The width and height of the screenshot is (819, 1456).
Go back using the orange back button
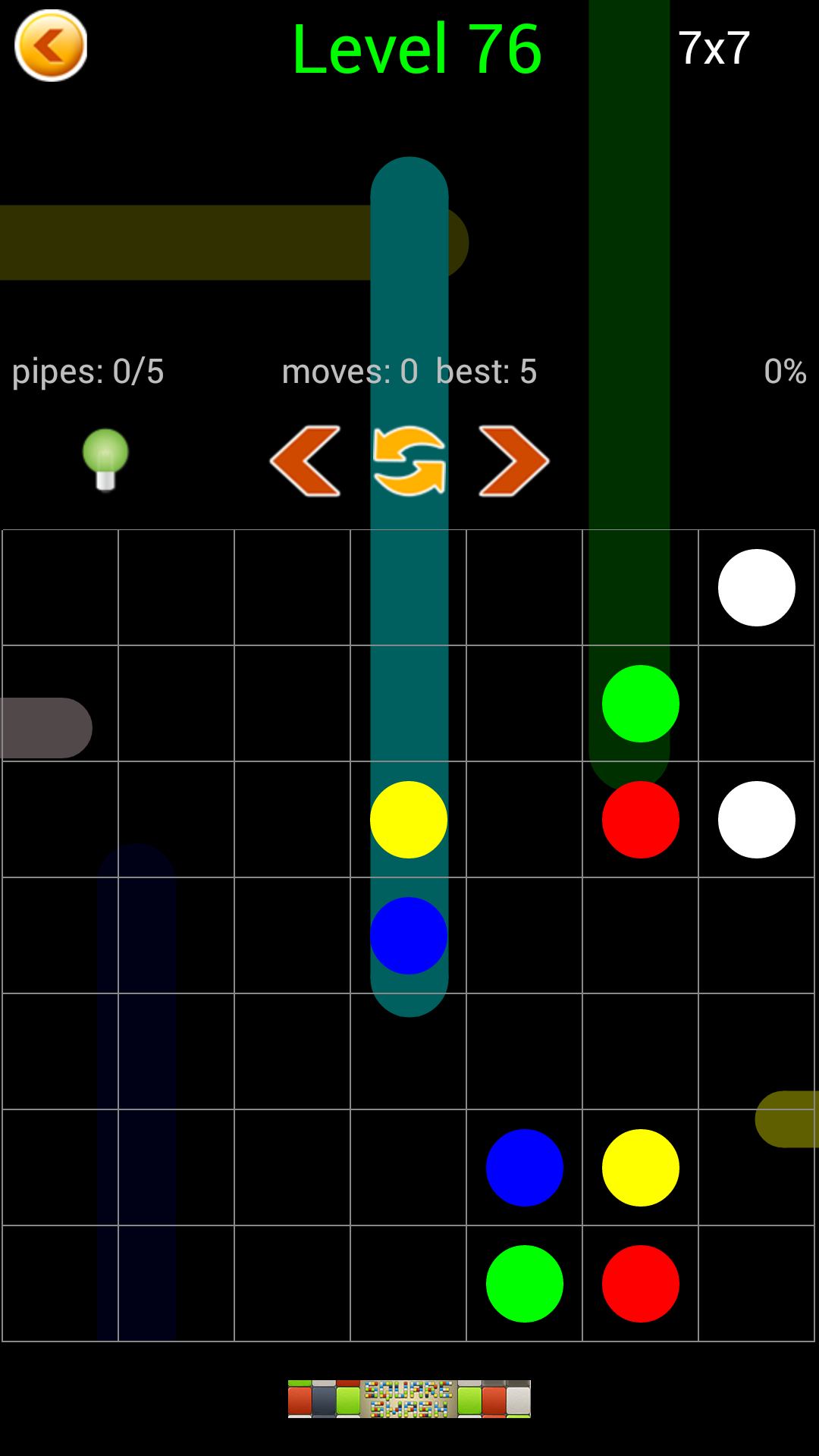(51, 45)
